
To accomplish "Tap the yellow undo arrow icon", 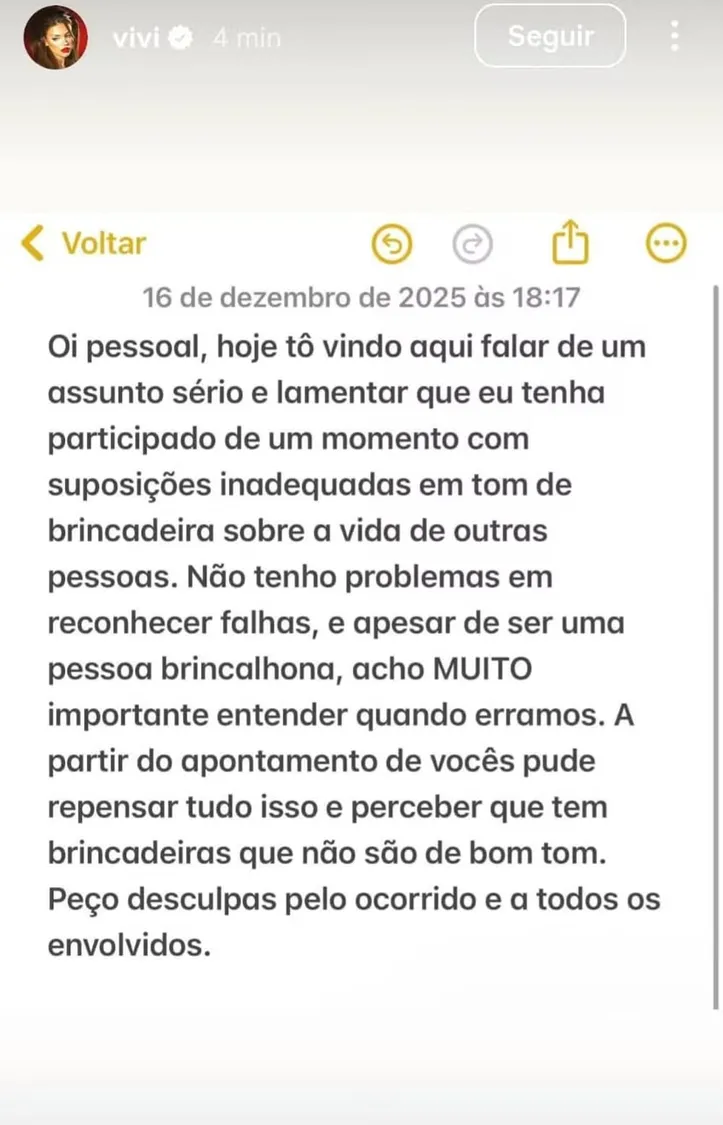I will [394, 243].
